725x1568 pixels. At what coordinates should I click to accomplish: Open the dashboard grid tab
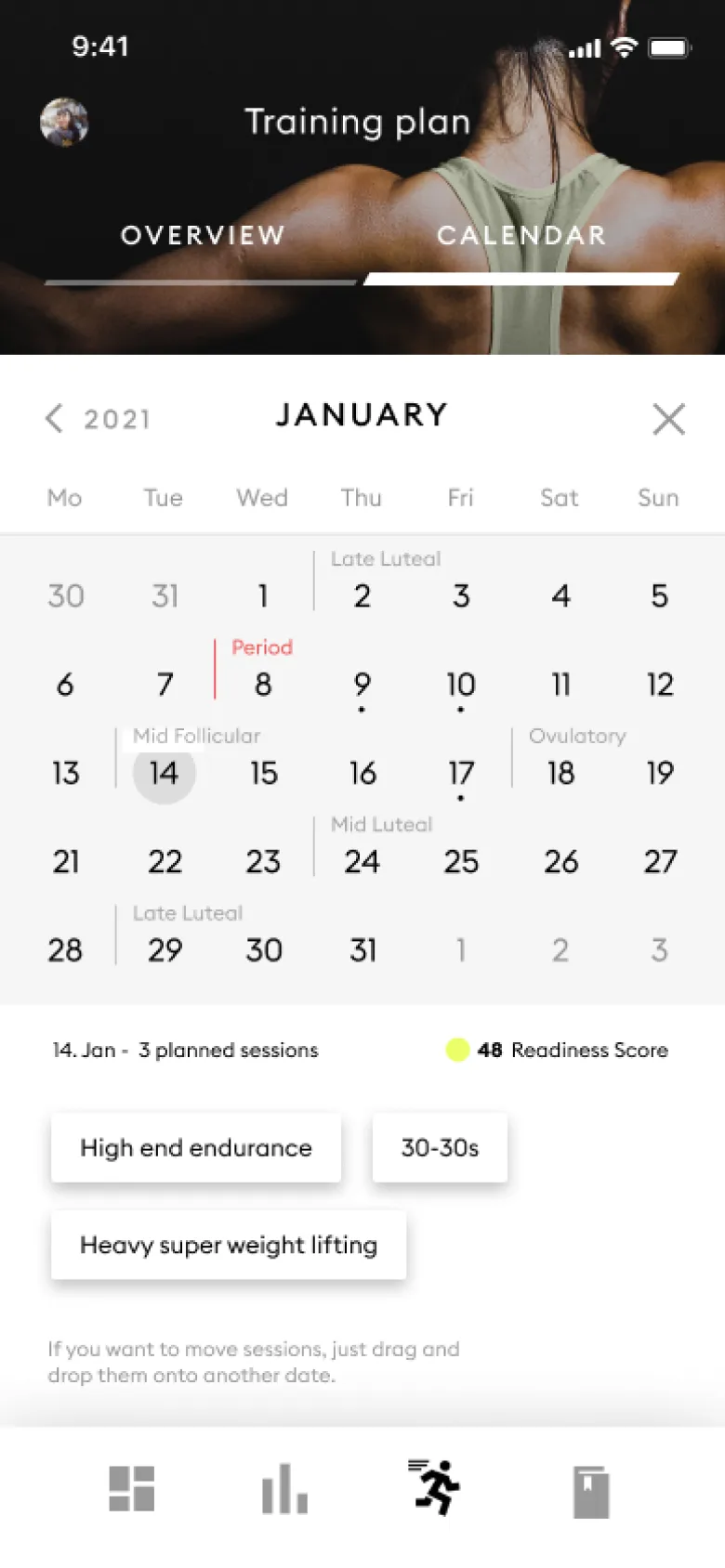click(x=132, y=1489)
